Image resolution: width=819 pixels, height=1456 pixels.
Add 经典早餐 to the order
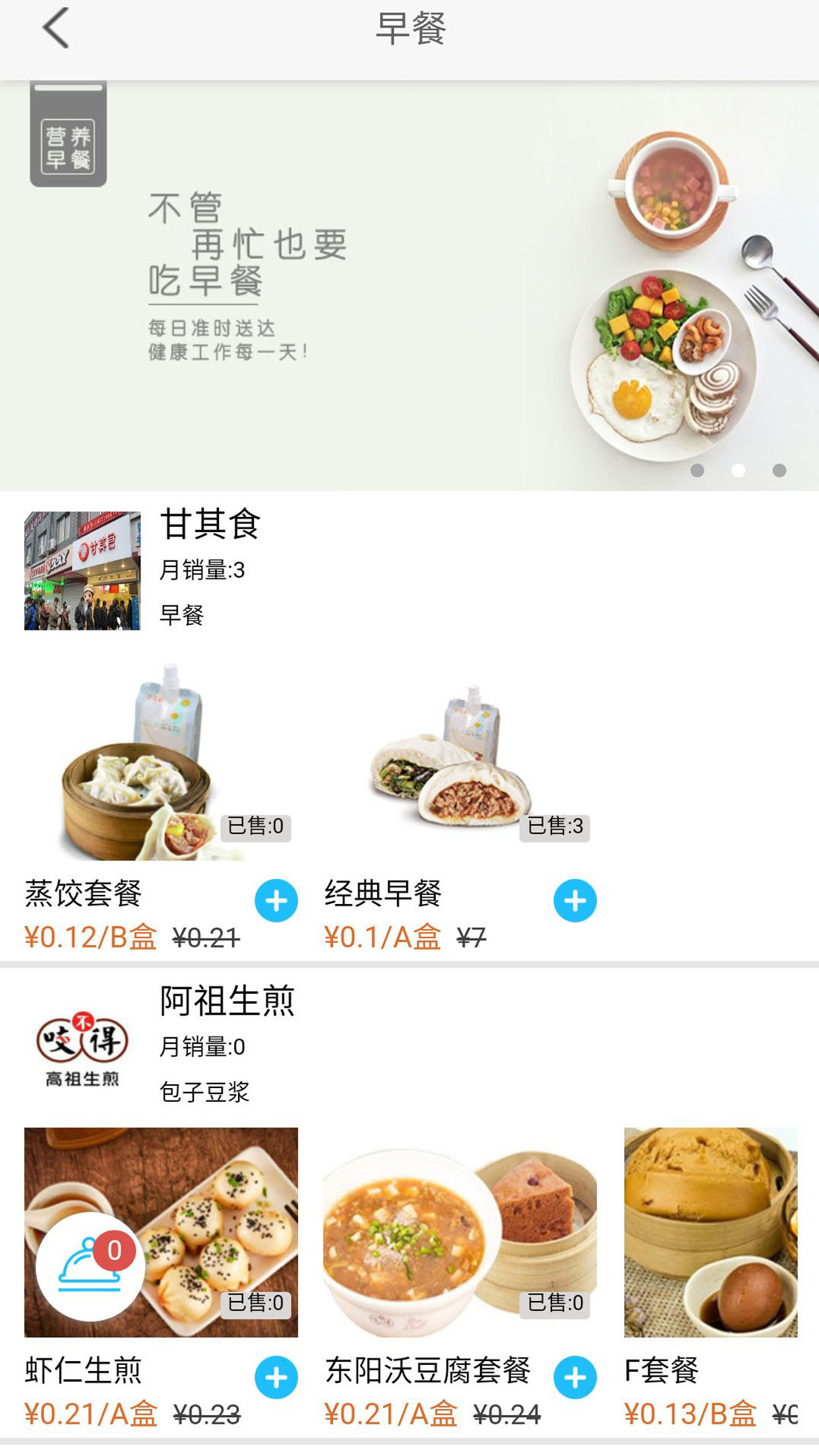[575, 900]
